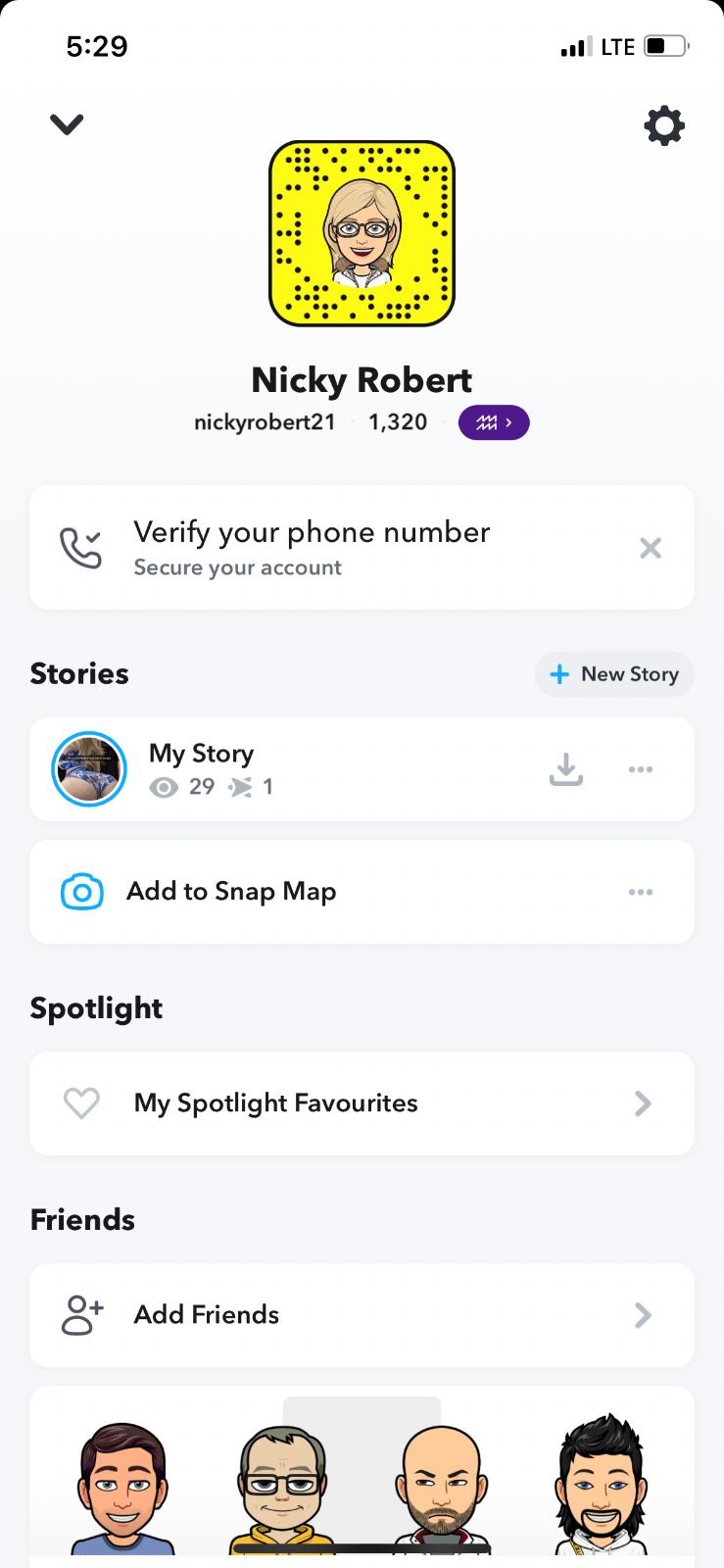Open the Snapcode with the Bitmoji avatar

[362, 233]
